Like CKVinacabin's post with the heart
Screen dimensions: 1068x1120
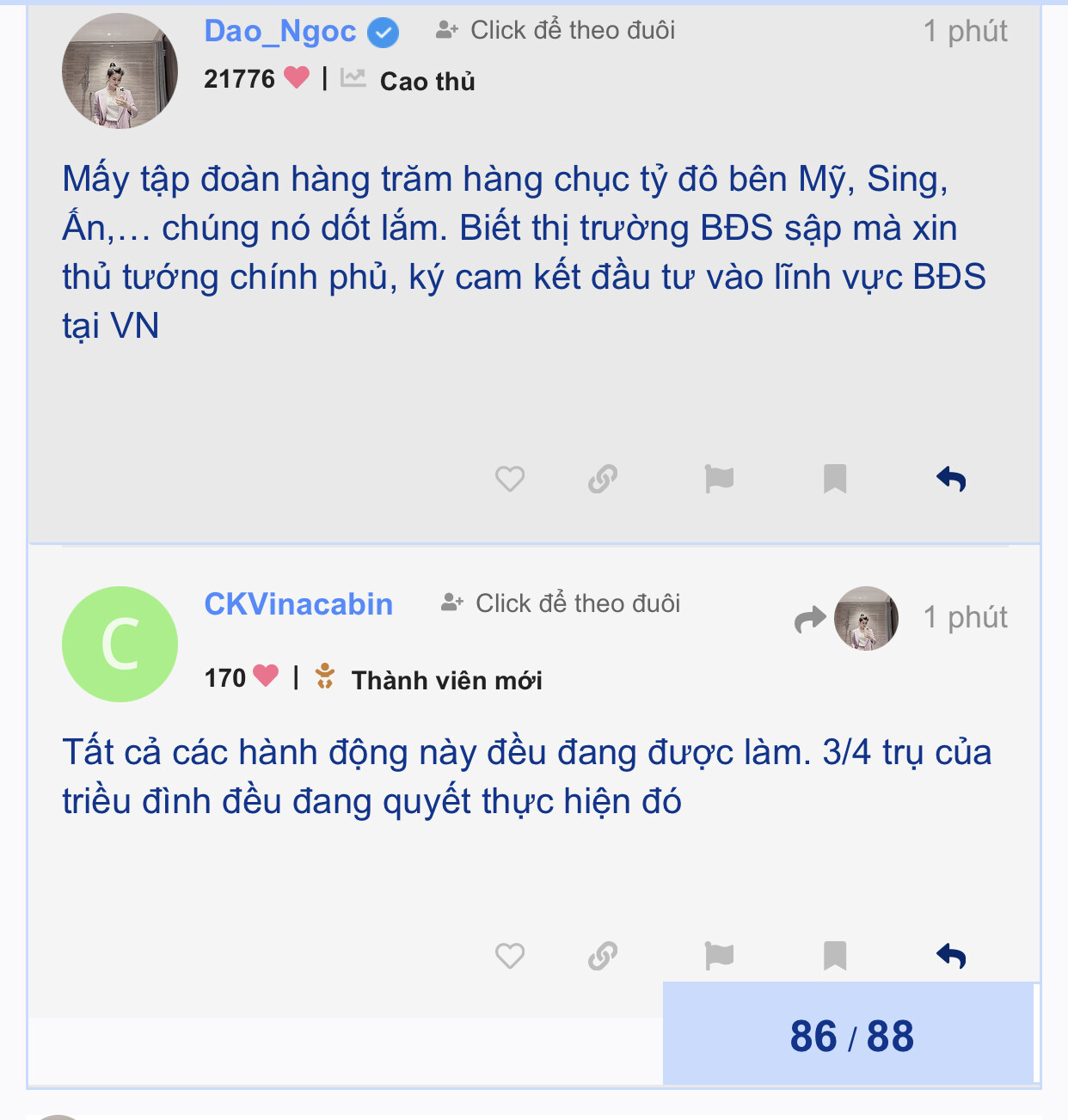(x=510, y=956)
